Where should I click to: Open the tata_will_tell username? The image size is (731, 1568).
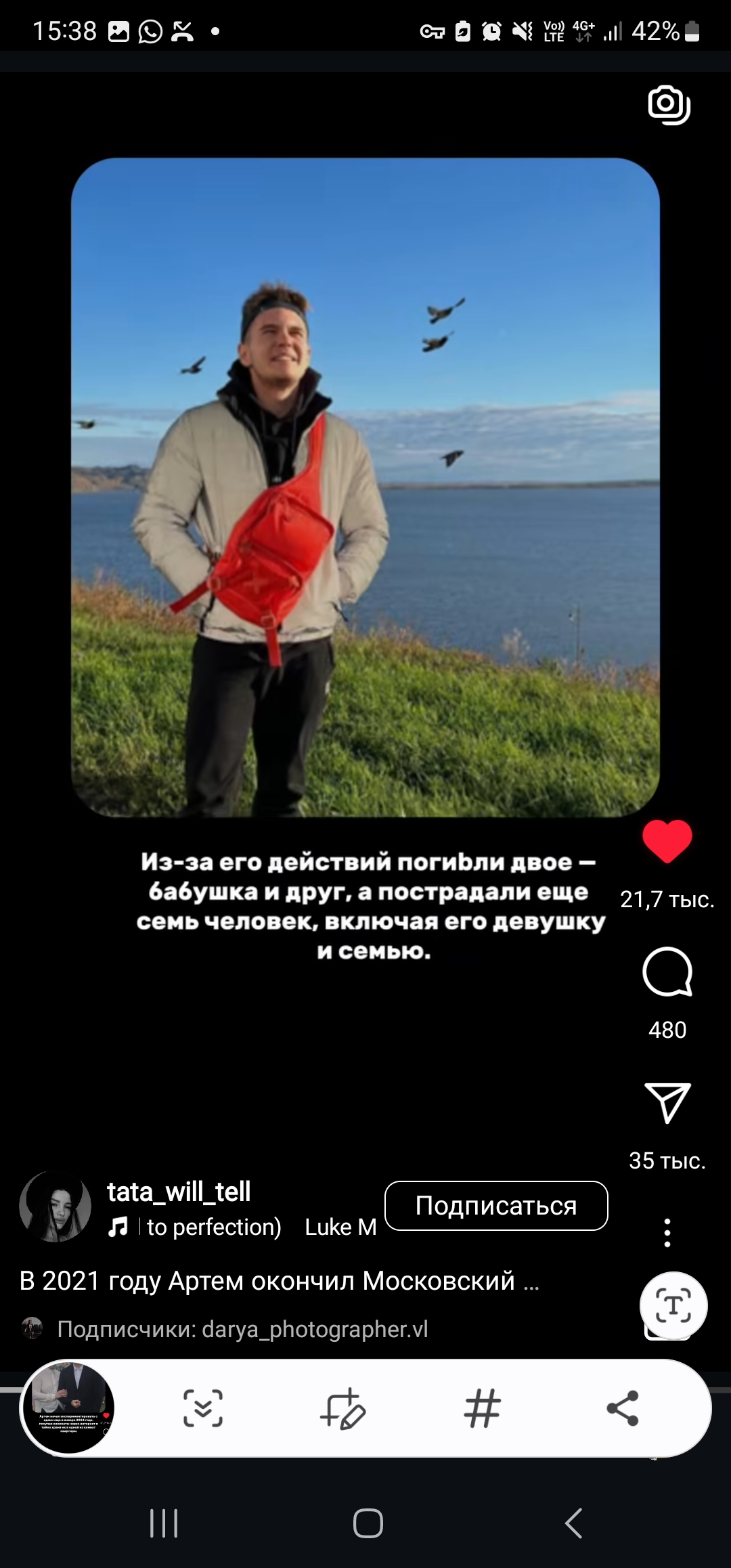pos(179,1192)
